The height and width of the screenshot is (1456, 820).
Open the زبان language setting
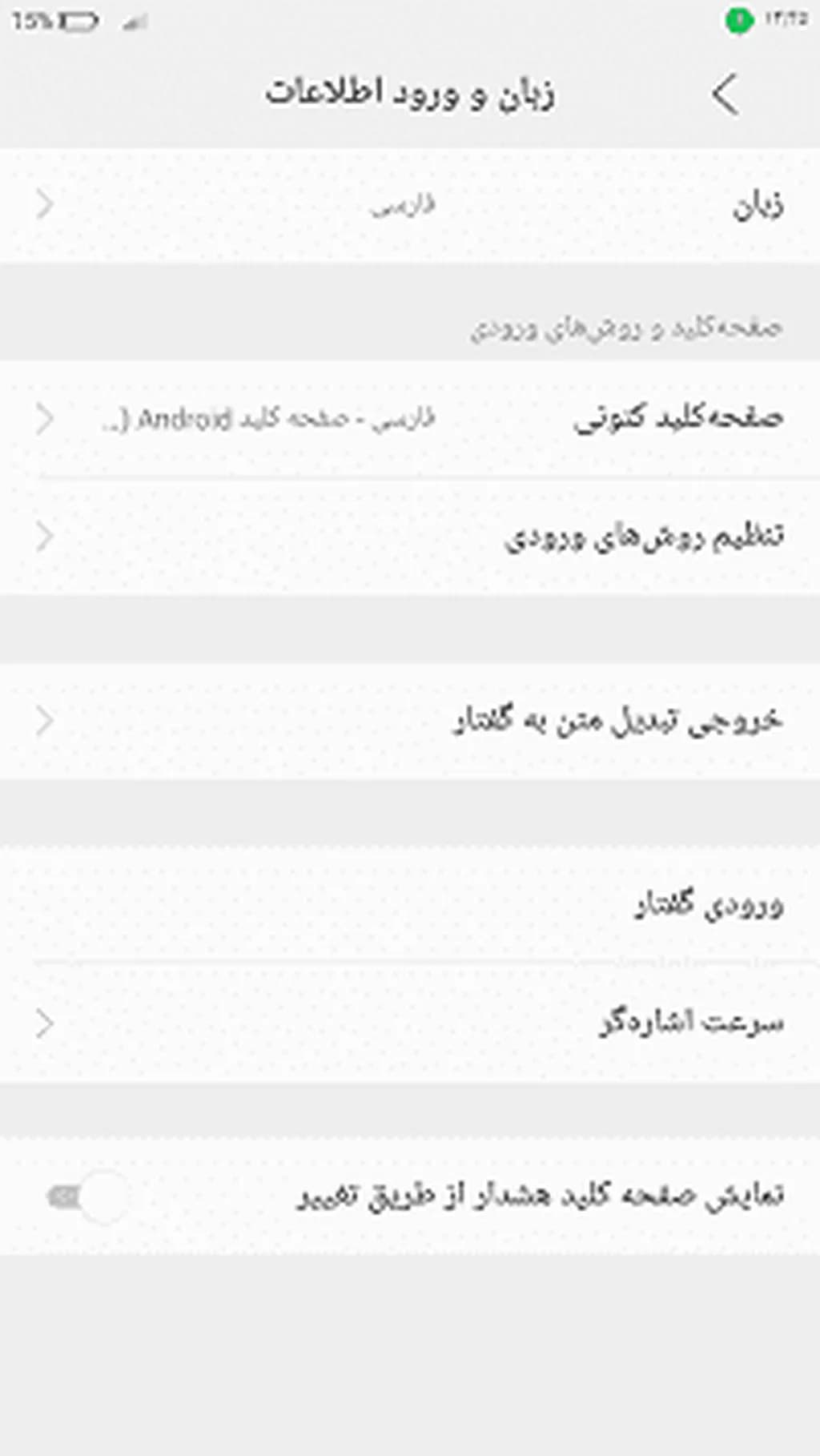pyautogui.click(x=410, y=205)
